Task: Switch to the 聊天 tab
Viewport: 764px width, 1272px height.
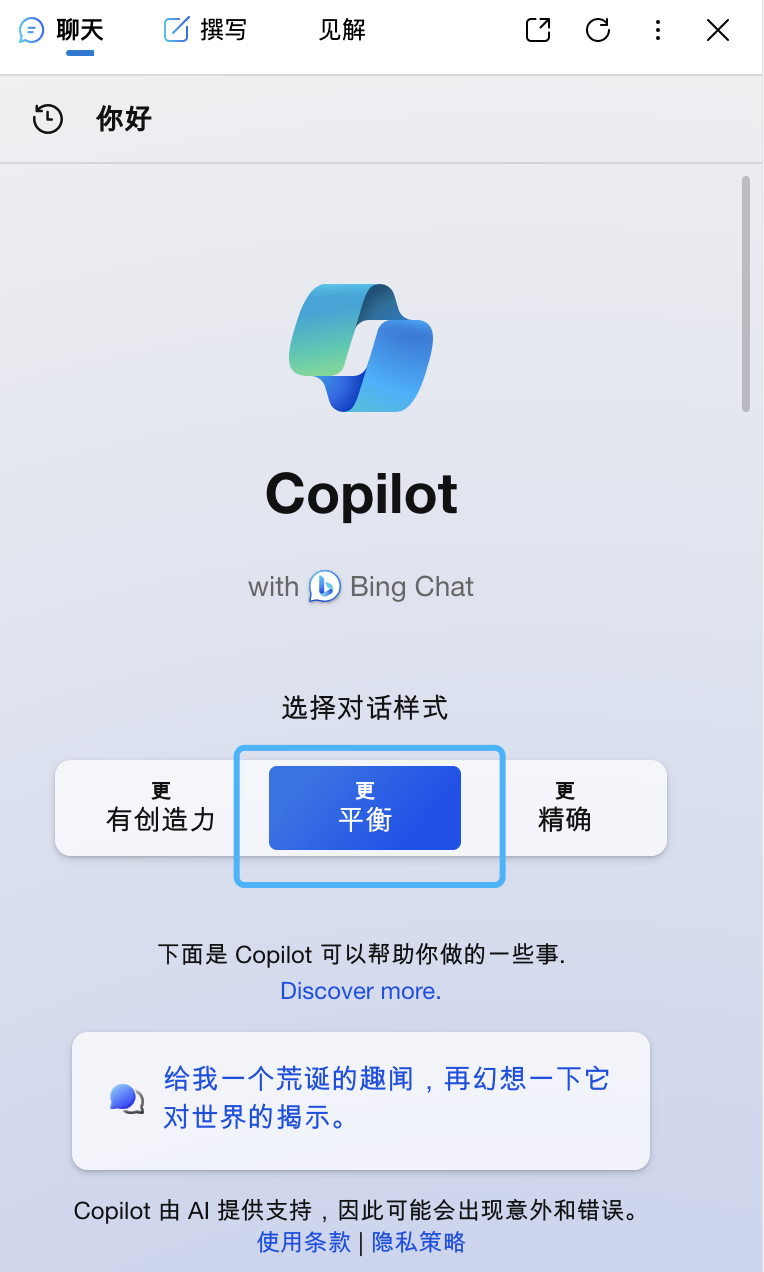Action: point(62,30)
